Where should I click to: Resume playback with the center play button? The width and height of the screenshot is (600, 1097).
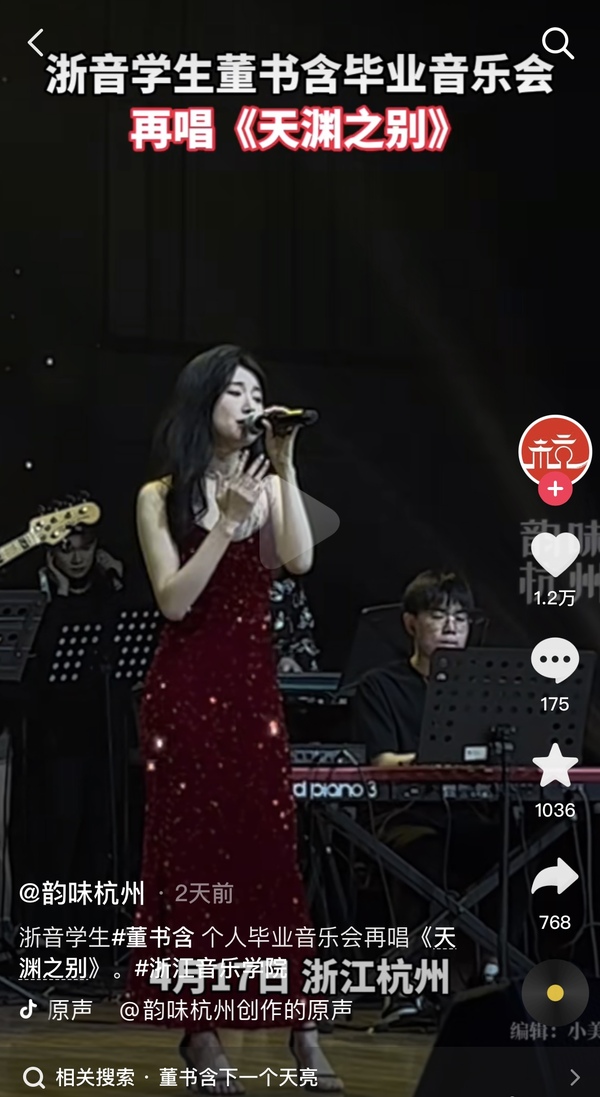300,524
